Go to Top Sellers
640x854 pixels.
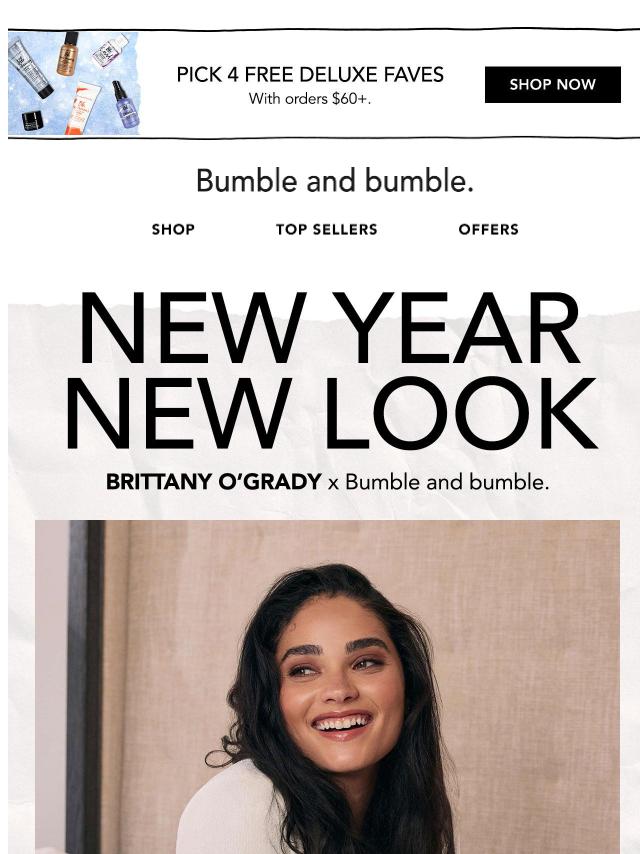326,229
